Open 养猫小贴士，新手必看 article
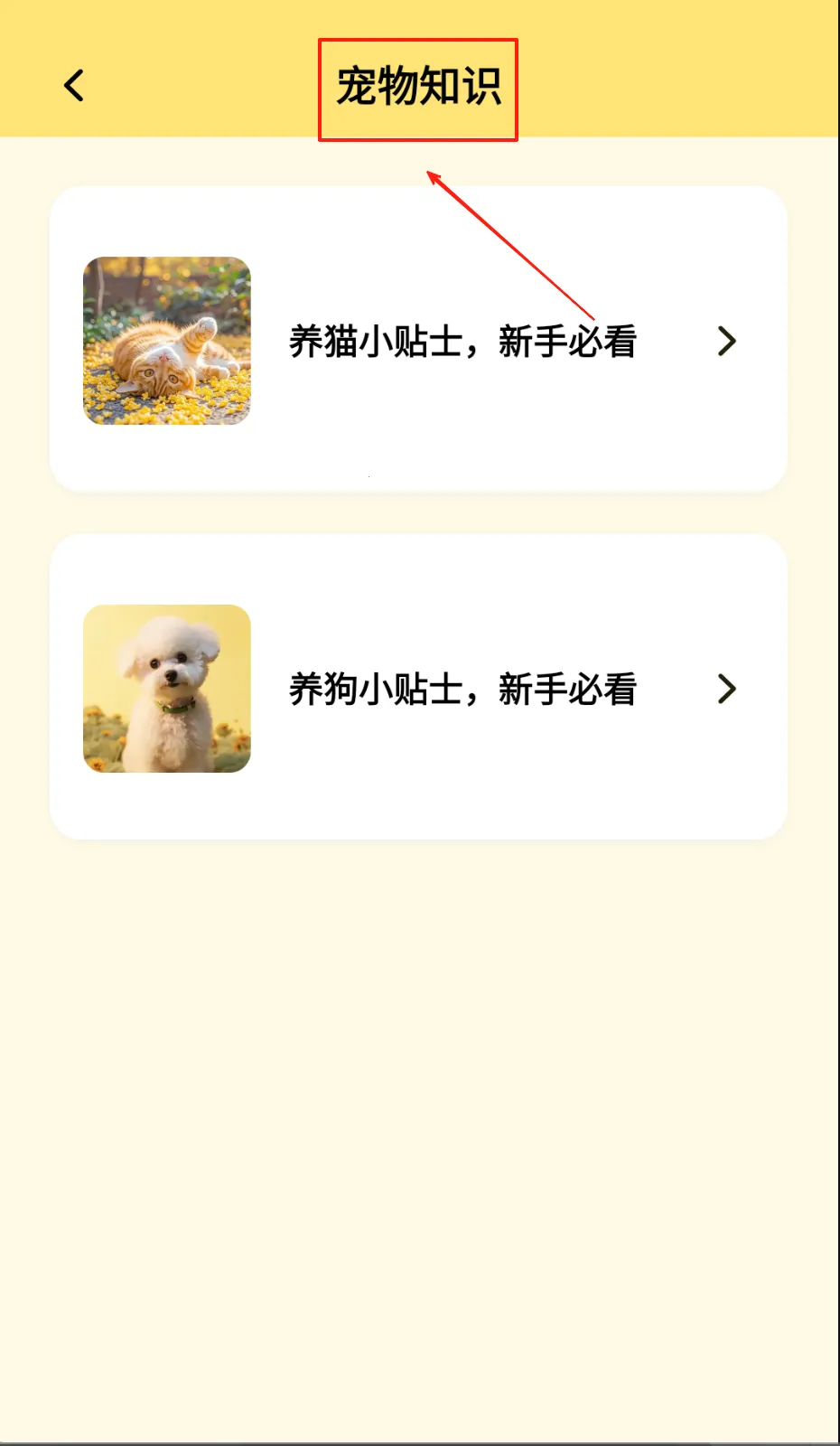Viewport: 840px width, 1446px height. pyautogui.click(x=462, y=342)
